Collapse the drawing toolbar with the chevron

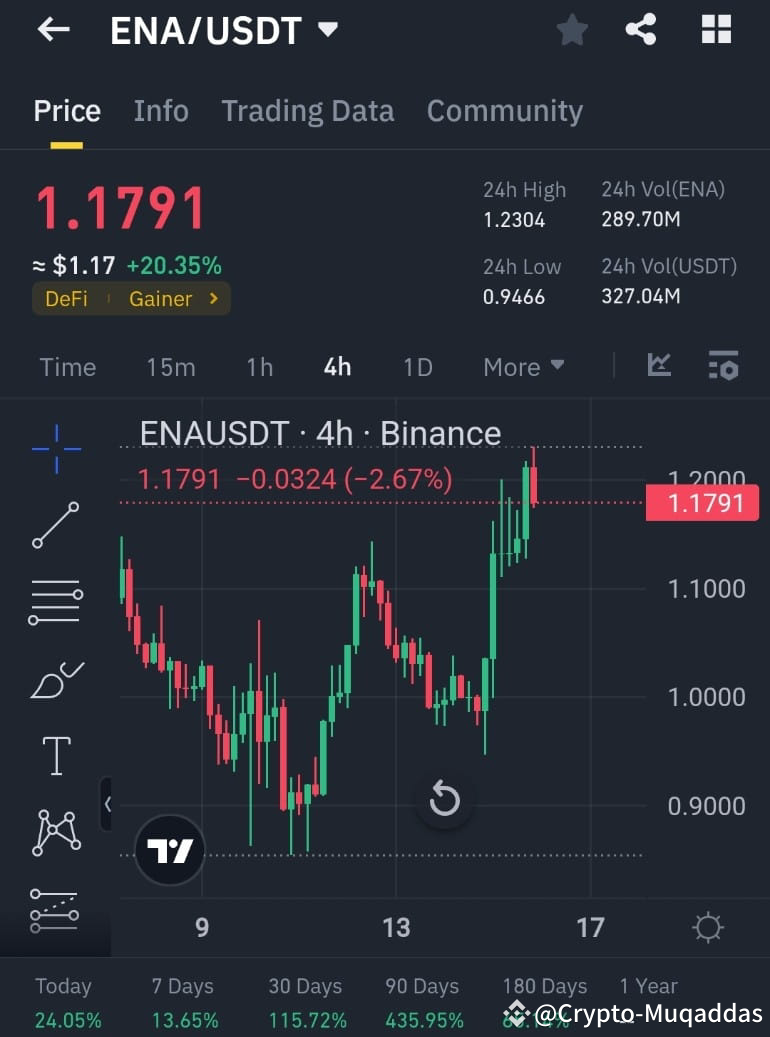point(110,803)
